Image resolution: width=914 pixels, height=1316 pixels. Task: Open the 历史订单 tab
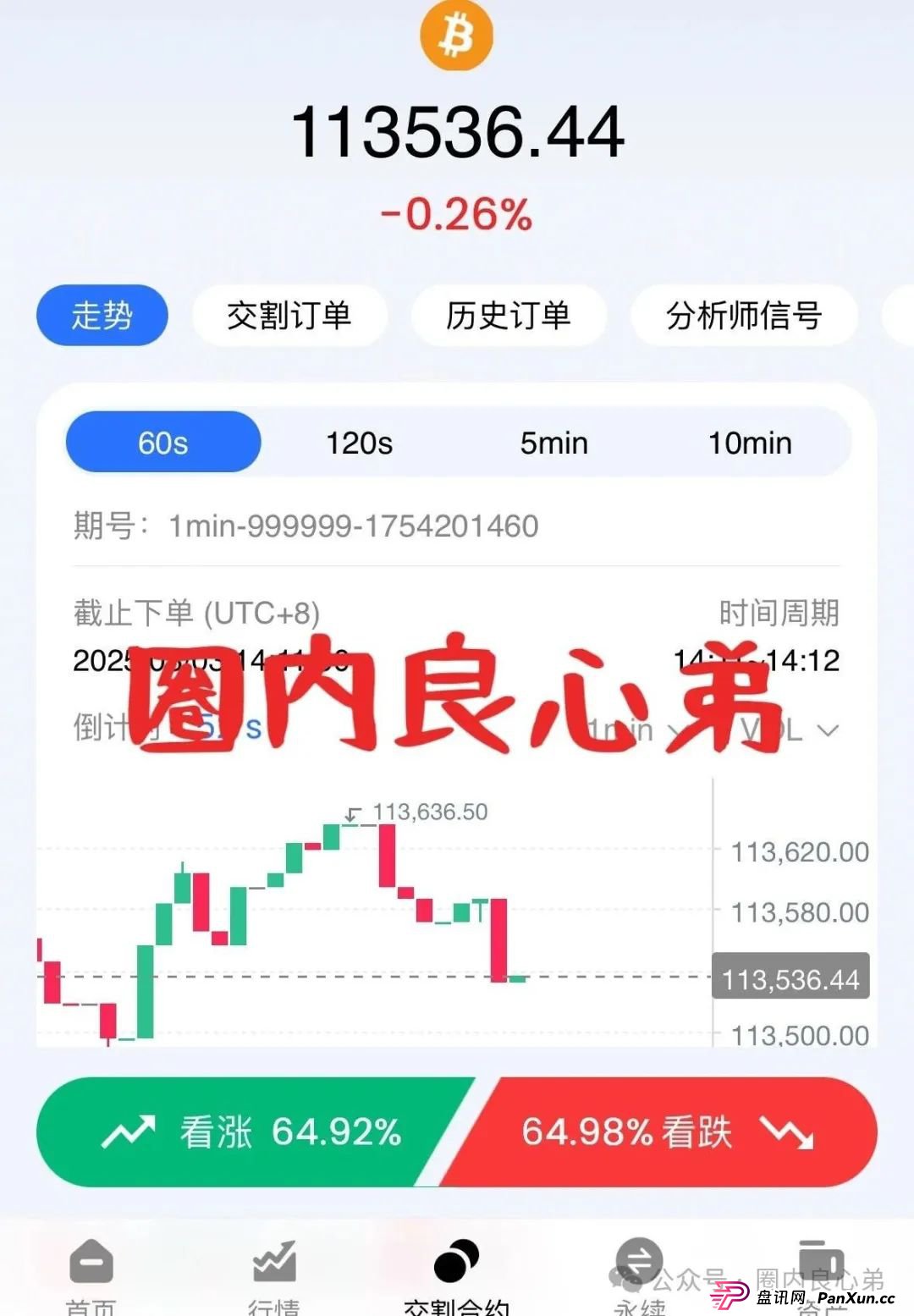point(508,315)
